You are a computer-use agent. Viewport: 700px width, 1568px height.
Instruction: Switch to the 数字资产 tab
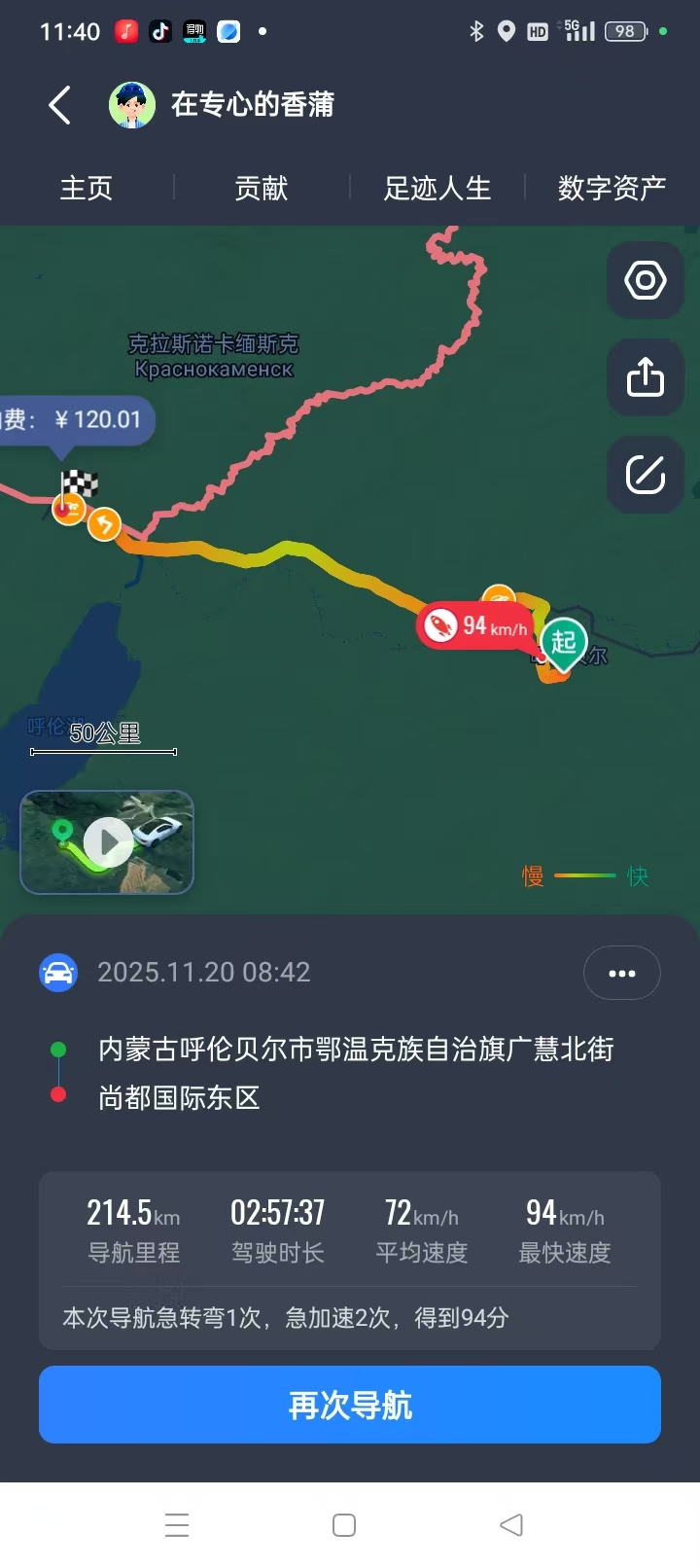612,188
